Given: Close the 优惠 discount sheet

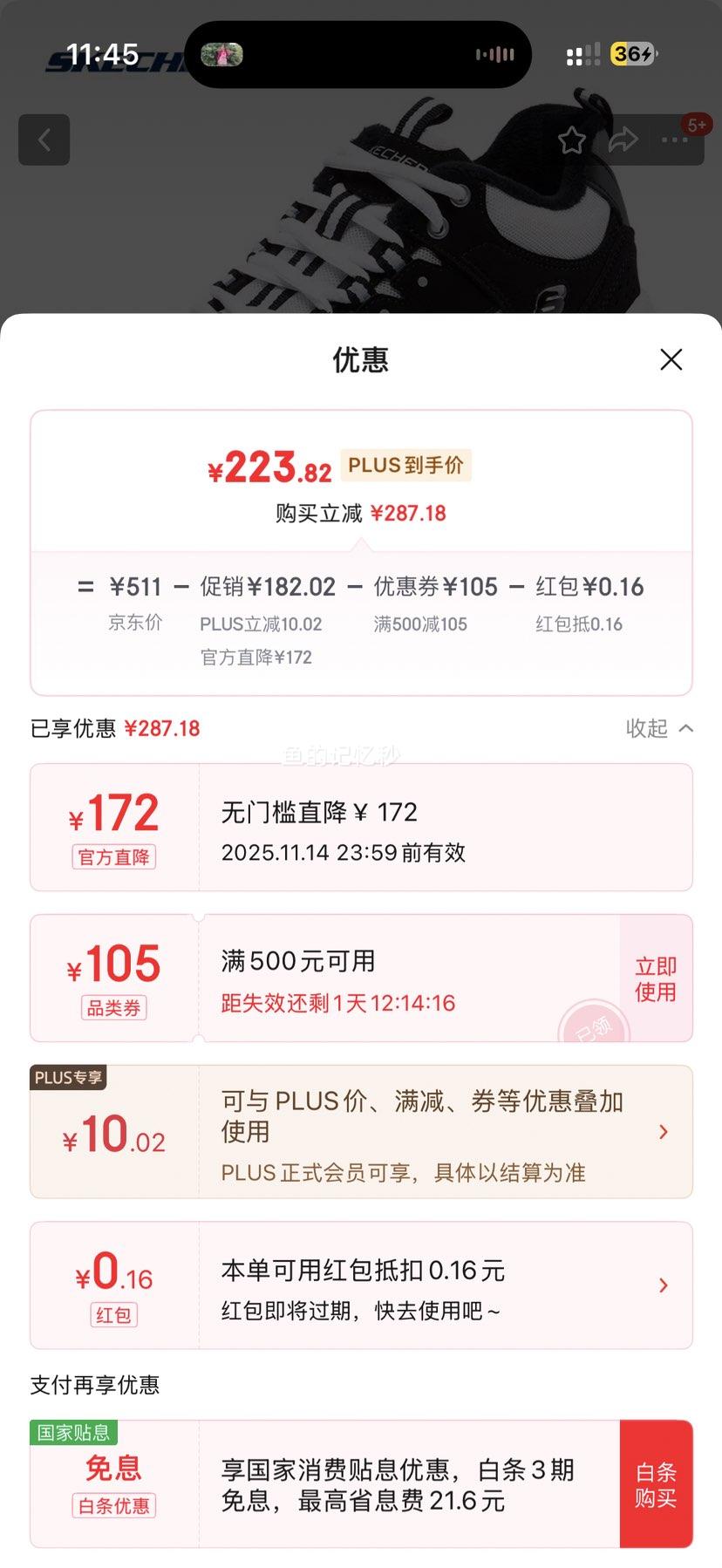Looking at the screenshot, I should click(671, 359).
